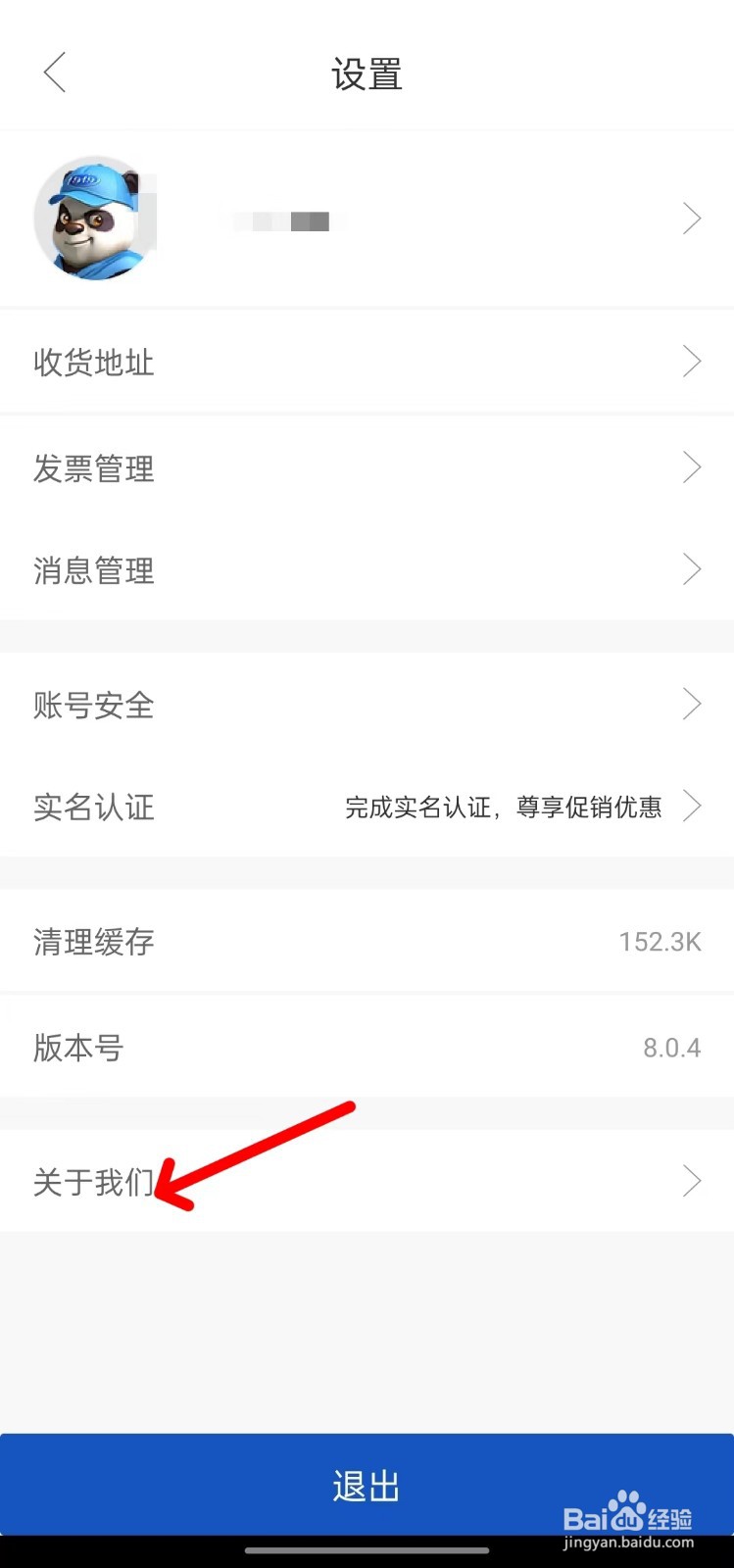Open 关于我们 about us page

(x=91, y=1180)
